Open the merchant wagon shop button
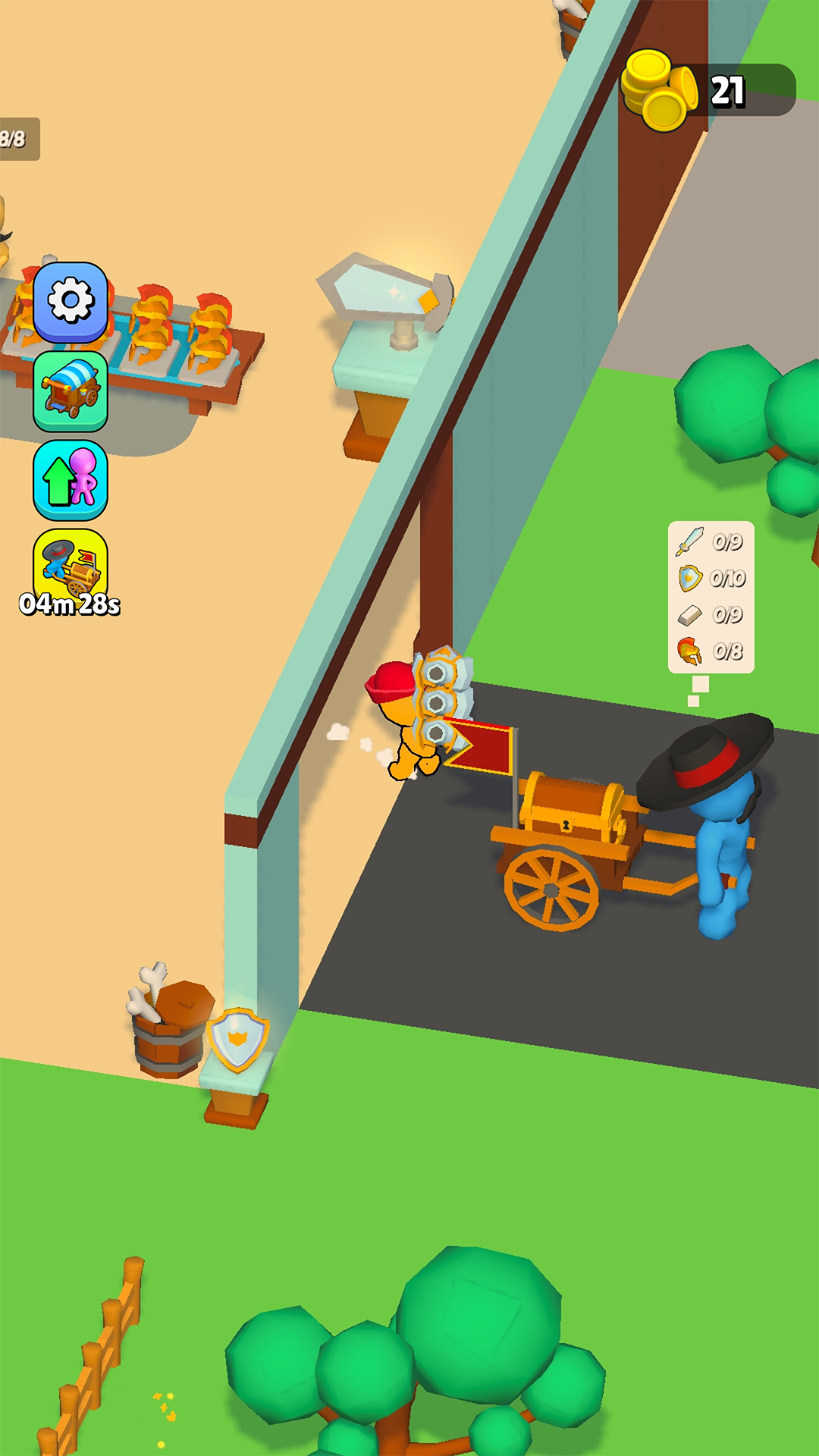Viewport: 819px width, 1456px height. click(71, 391)
